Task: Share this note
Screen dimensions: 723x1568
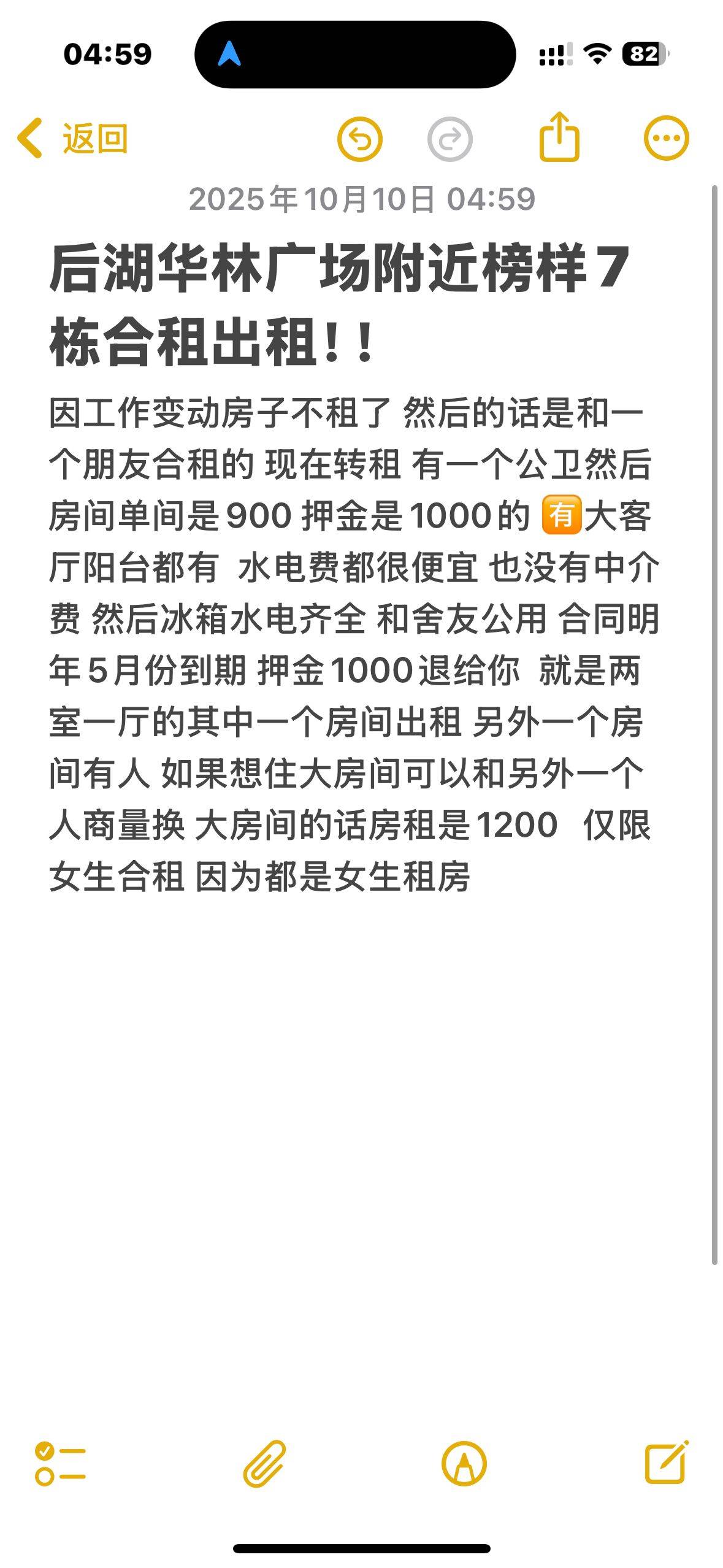Action: pos(559,137)
